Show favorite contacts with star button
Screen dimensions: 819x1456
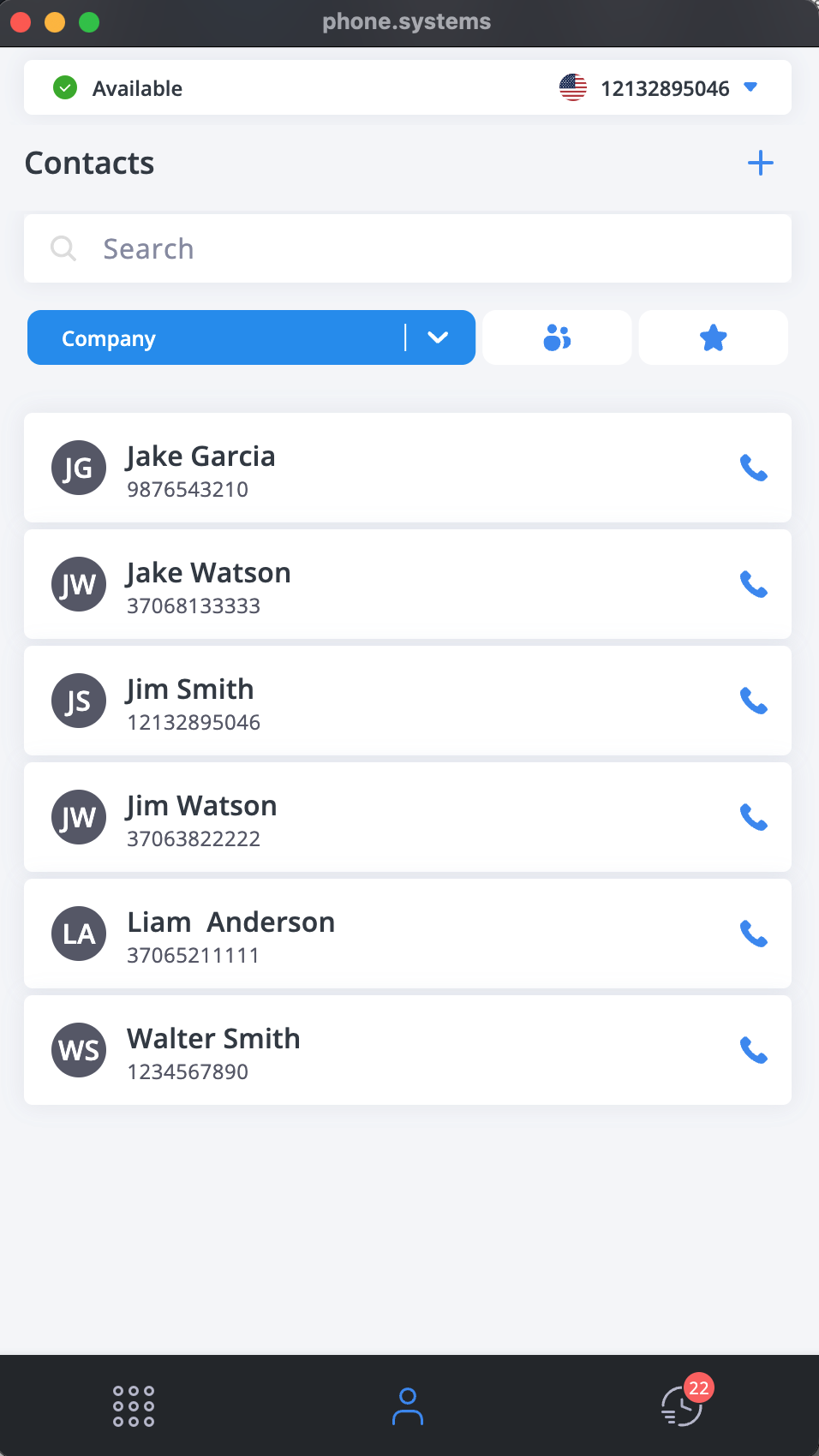[x=713, y=337]
